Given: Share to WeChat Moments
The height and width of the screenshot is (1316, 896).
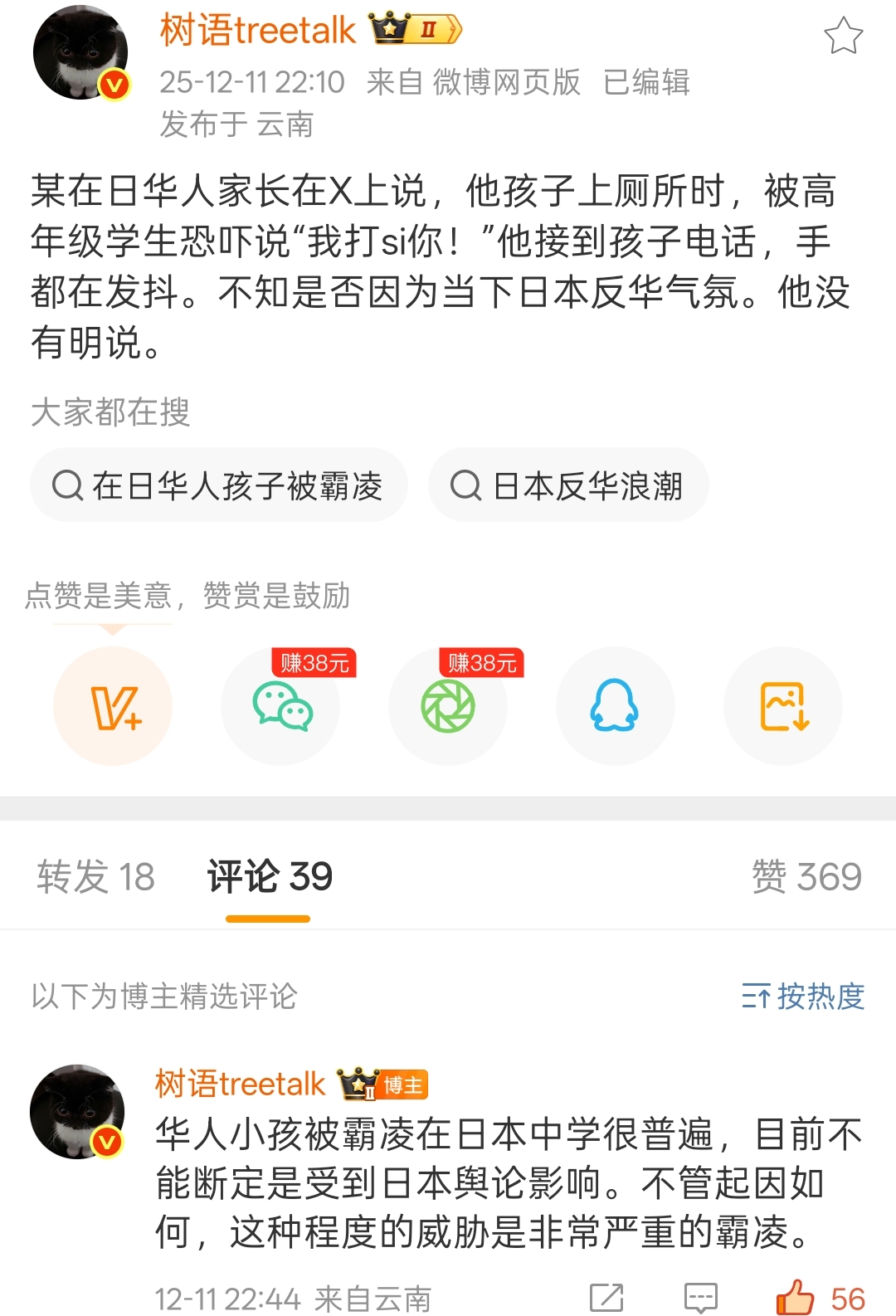Looking at the screenshot, I should pyautogui.click(x=448, y=707).
